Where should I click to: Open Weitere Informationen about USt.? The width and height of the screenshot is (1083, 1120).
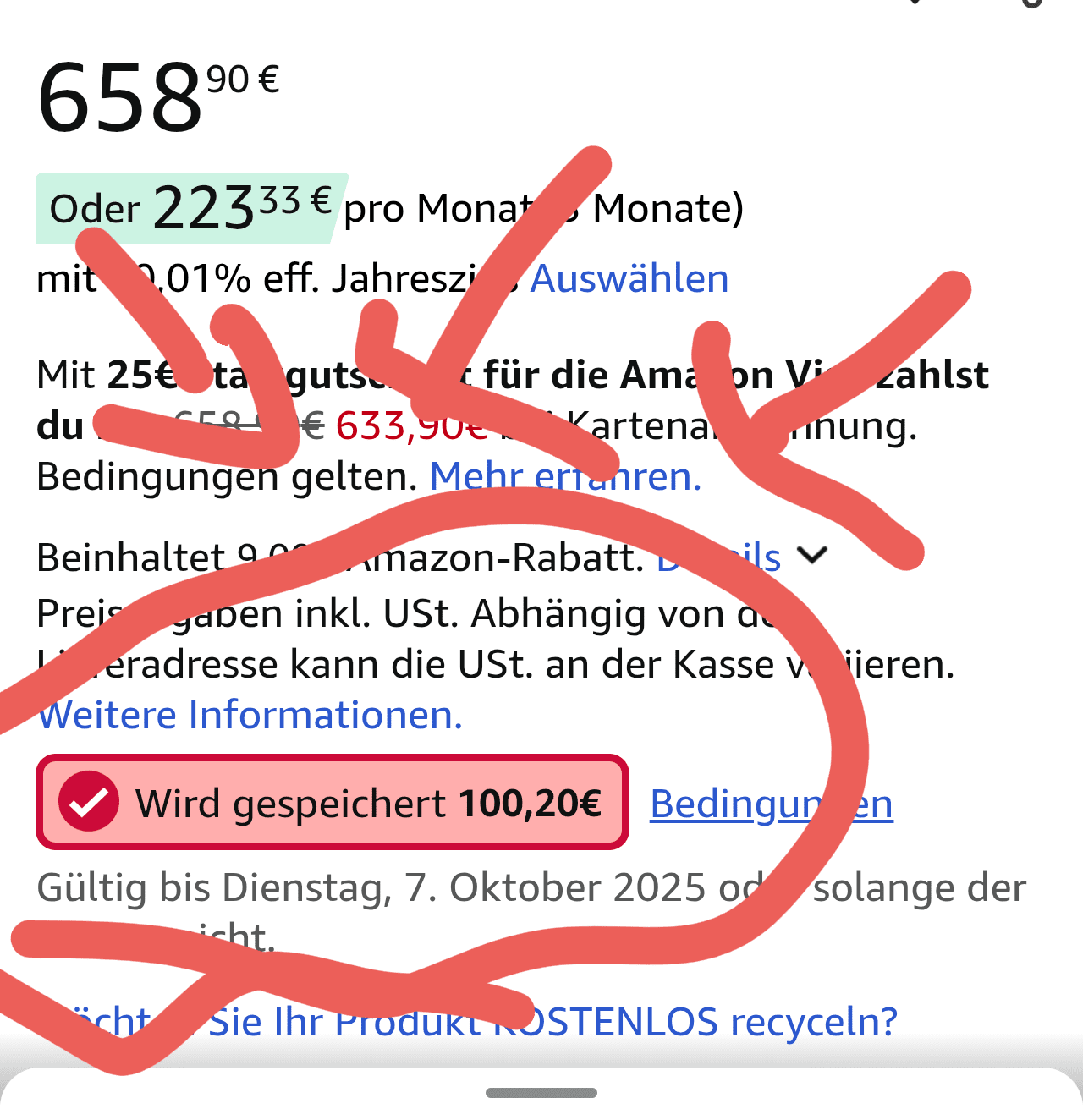point(250,716)
